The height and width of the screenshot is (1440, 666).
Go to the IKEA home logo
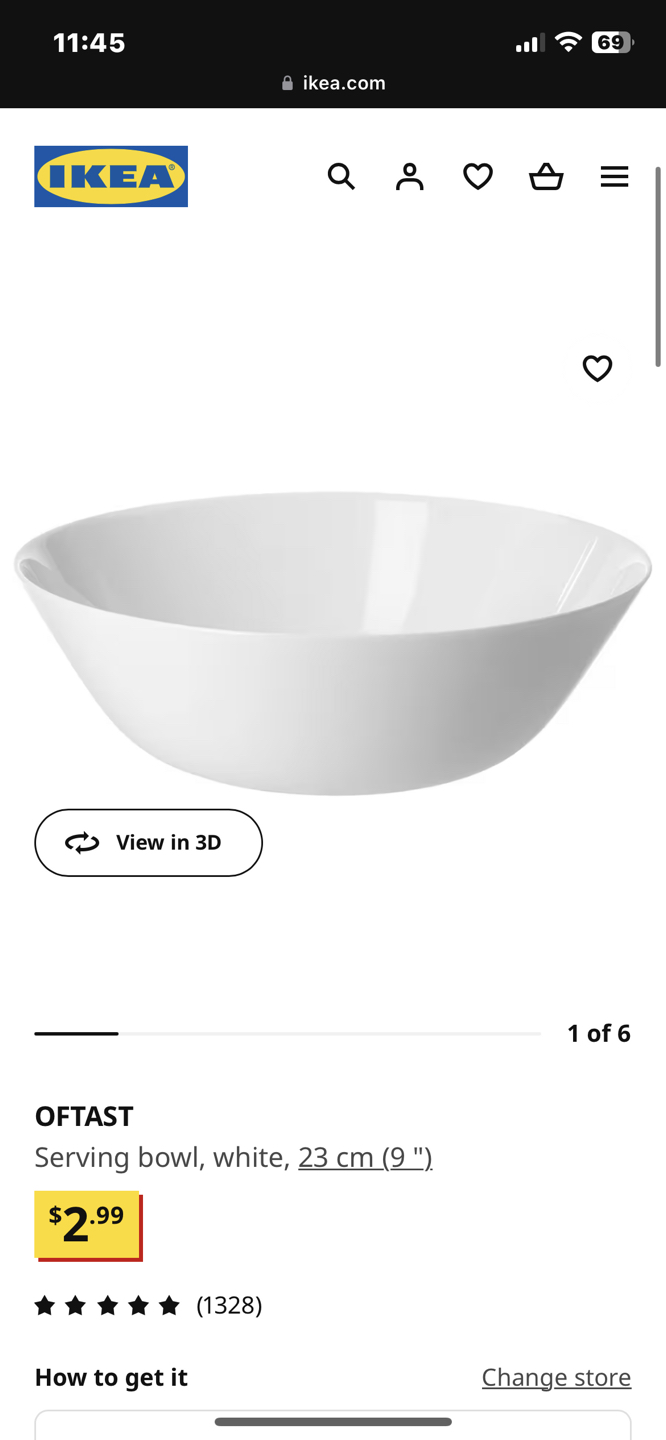click(111, 177)
